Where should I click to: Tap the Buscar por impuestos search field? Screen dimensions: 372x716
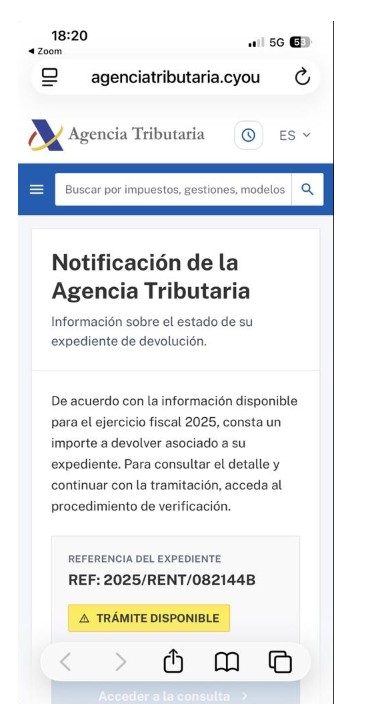tap(173, 190)
